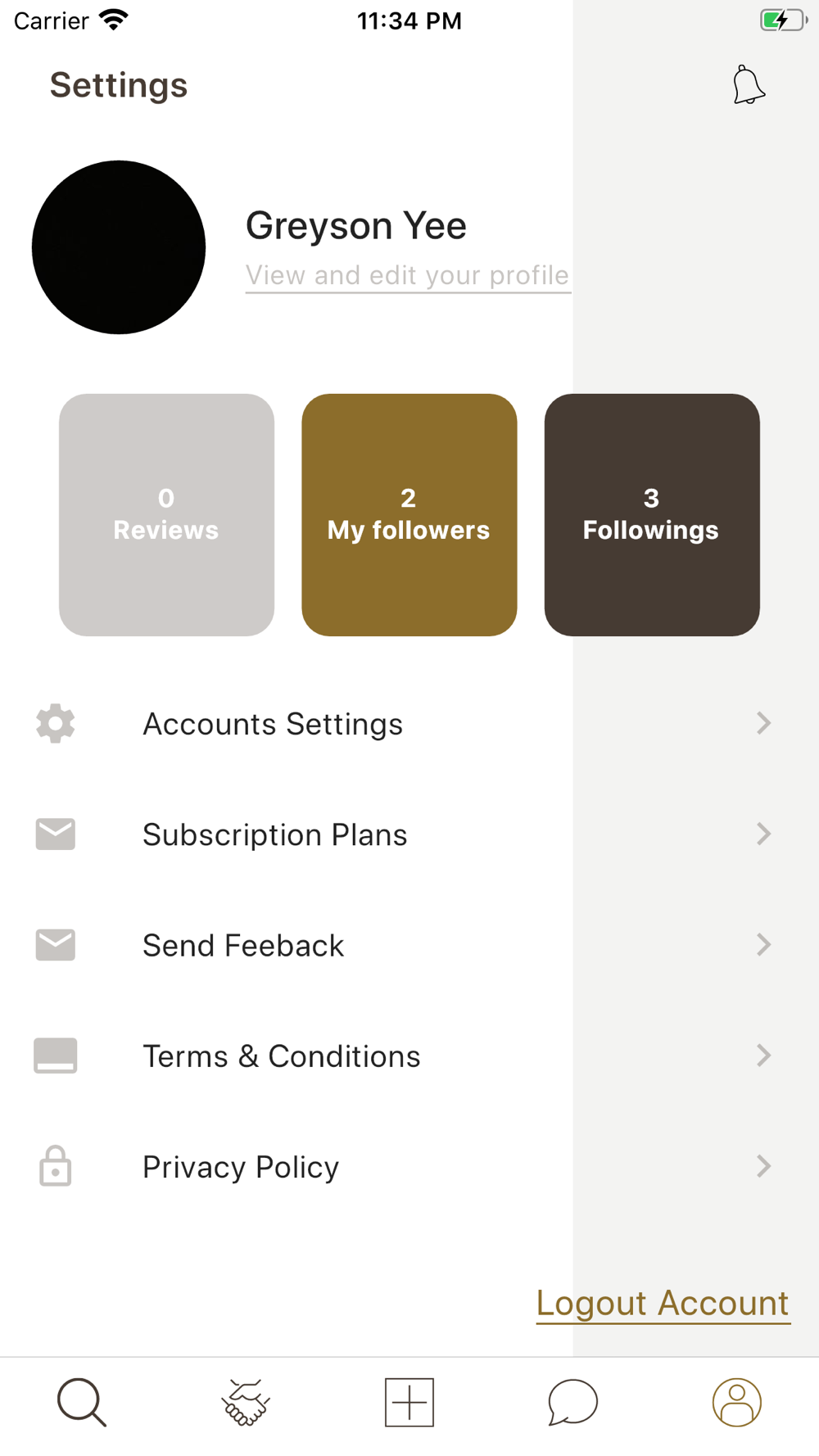Viewport: 819px width, 1456px height.
Task: Tap Logout Account link
Action: 663,1303
